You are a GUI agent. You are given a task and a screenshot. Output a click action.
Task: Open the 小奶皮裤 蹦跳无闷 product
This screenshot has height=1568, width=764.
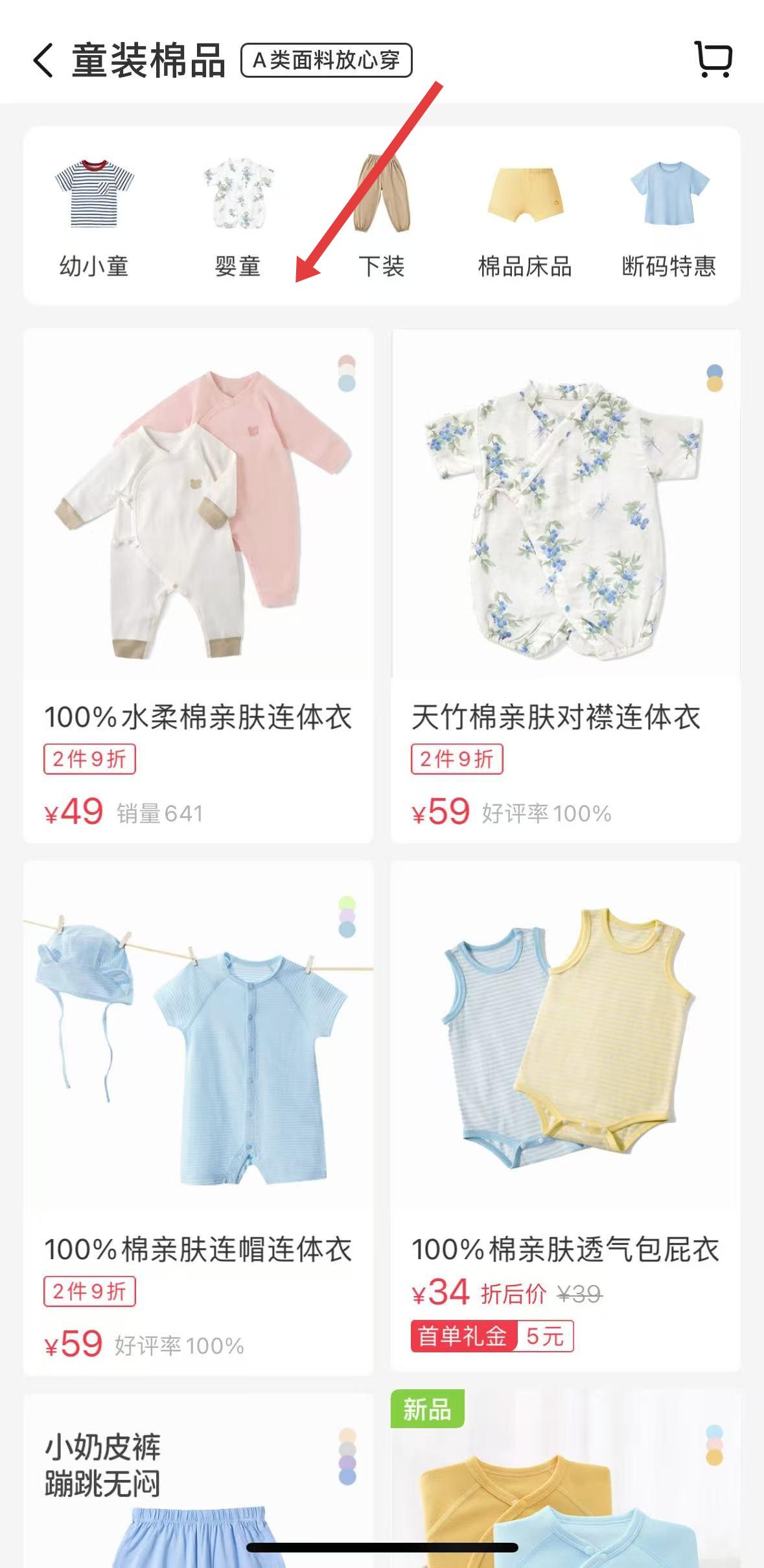[x=198, y=1483]
